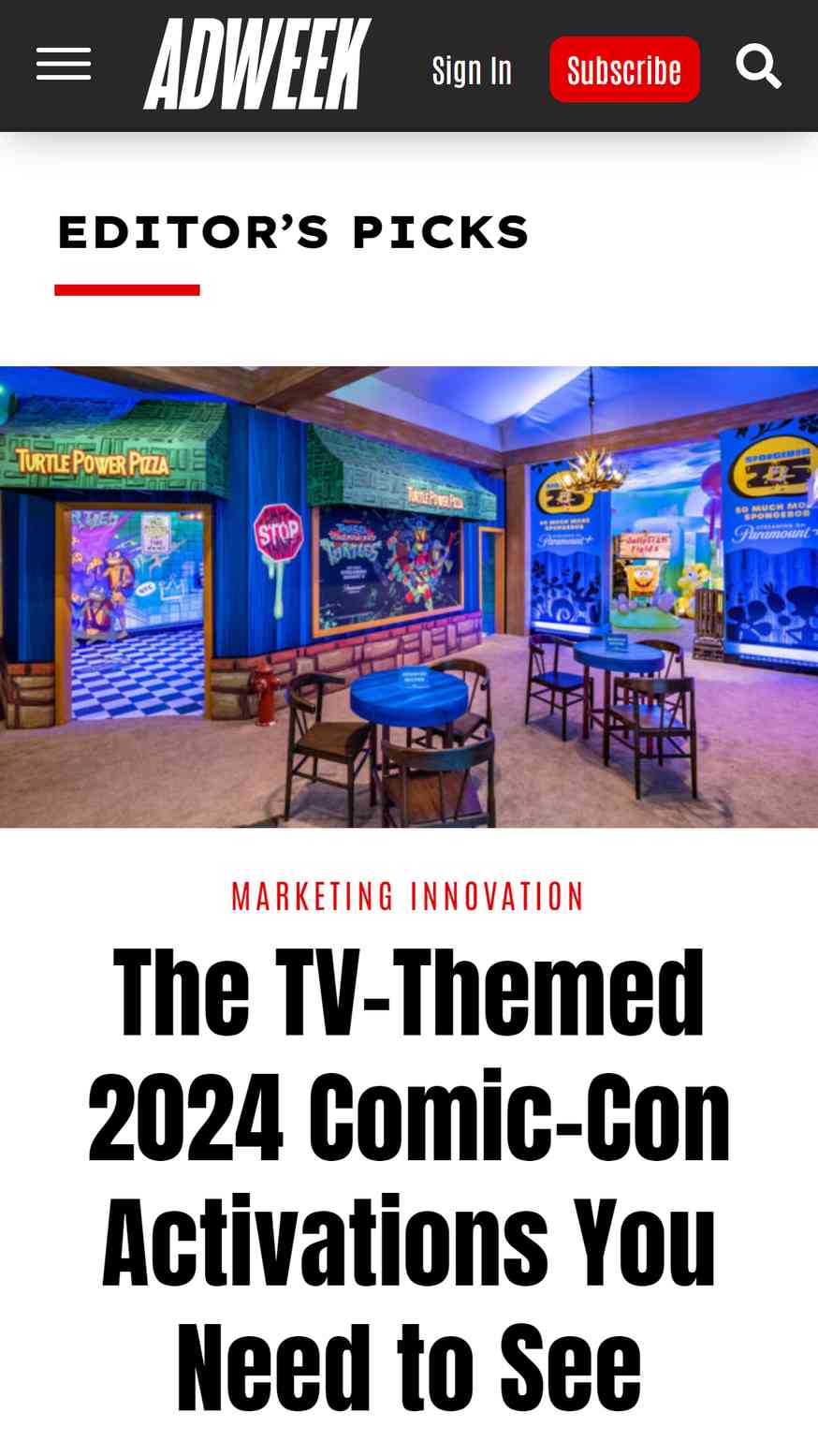818x1456 pixels.
Task: Open the Comic-Con activations article image
Action: (x=409, y=596)
